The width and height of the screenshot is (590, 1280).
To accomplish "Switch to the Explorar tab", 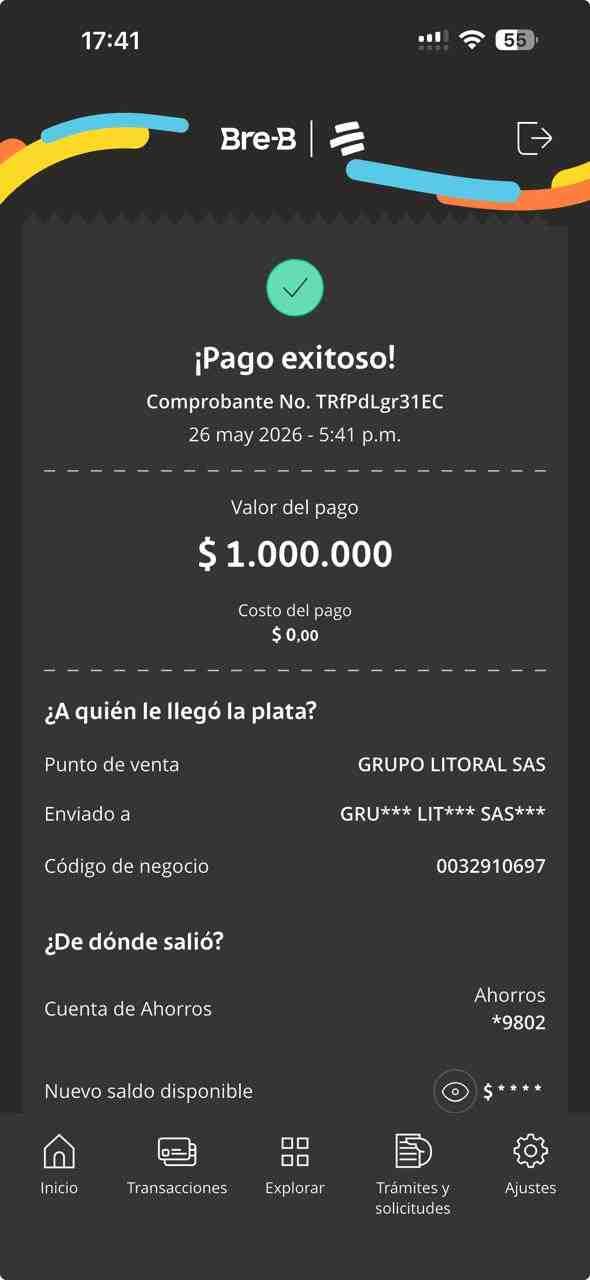I will tap(295, 1166).
